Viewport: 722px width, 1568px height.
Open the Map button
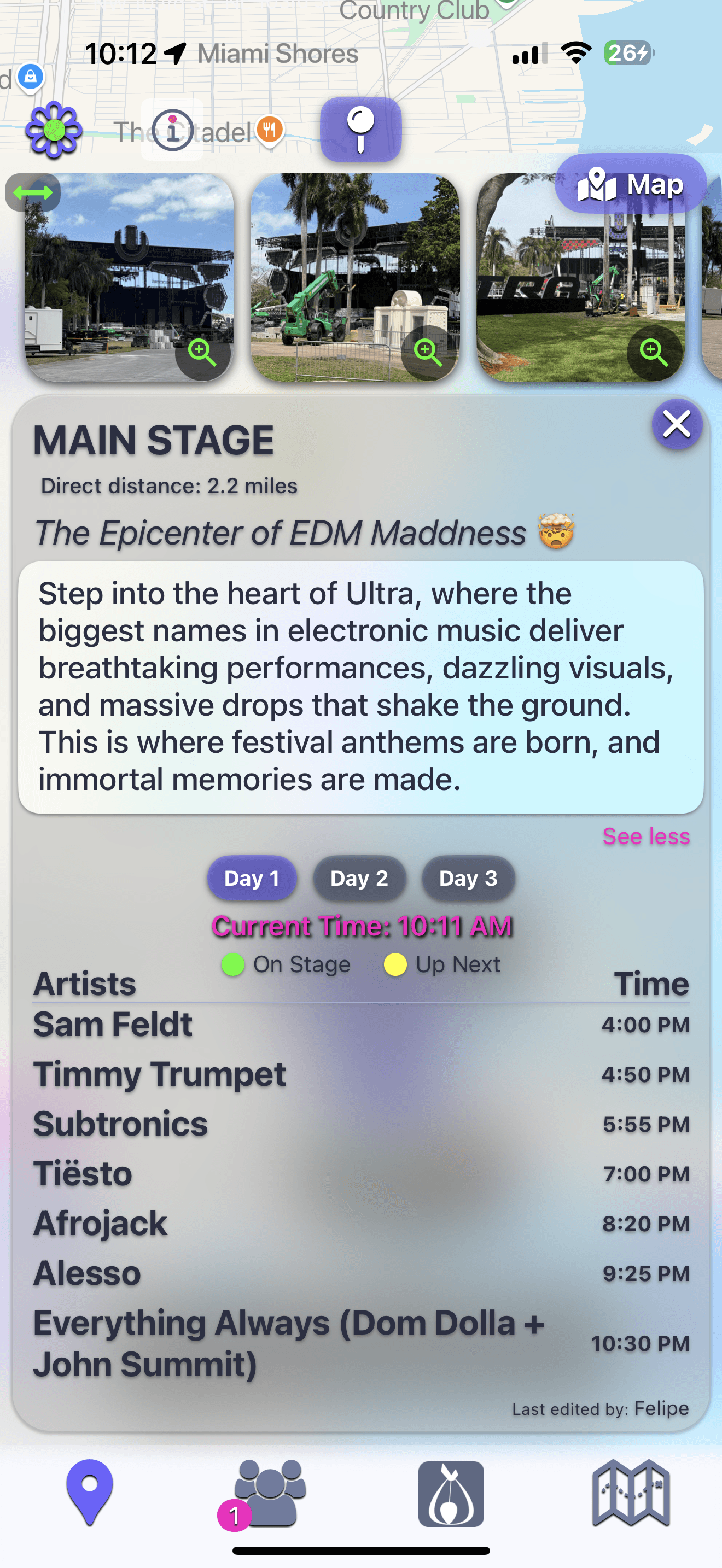[x=631, y=184]
